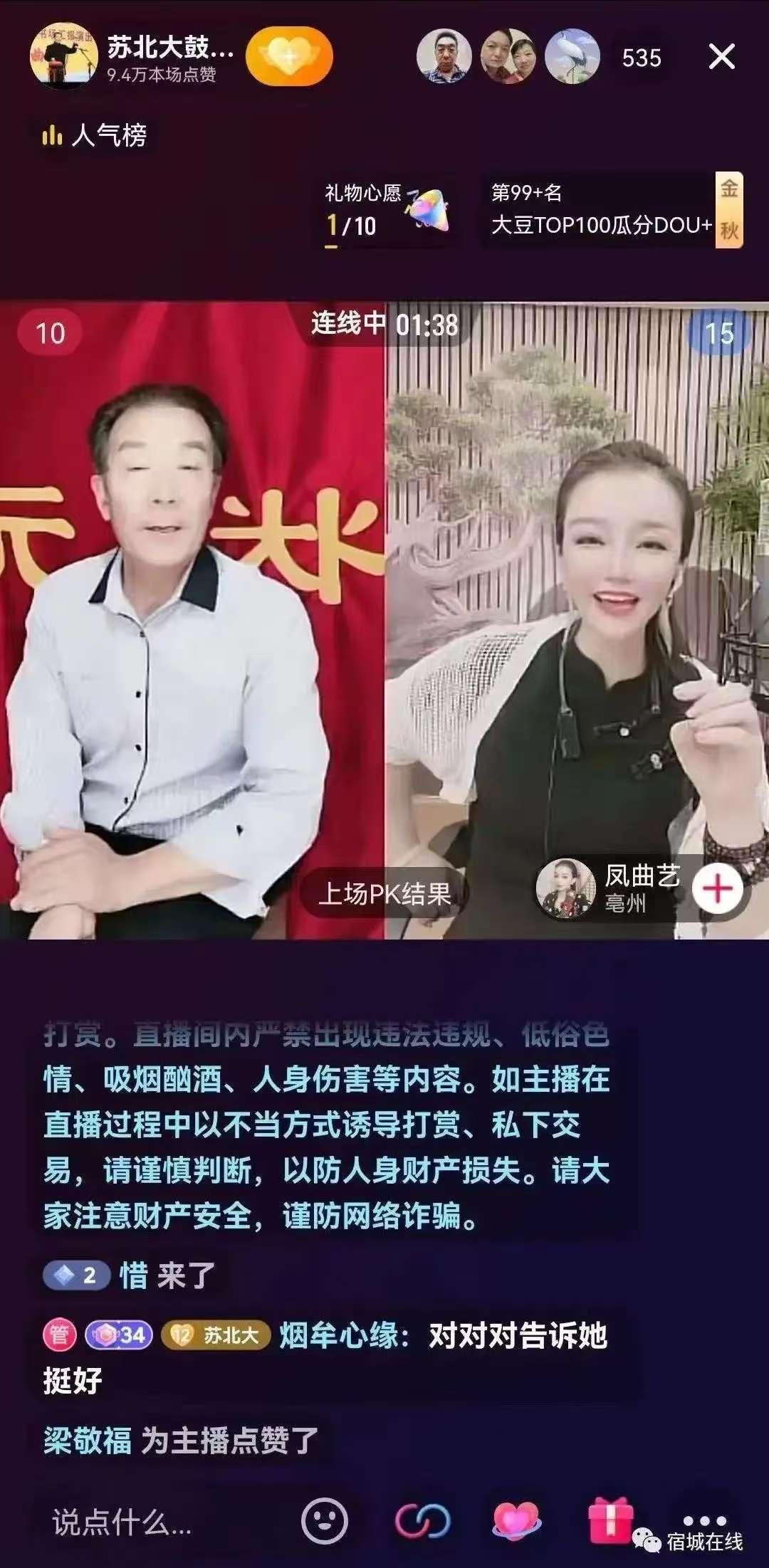Open 凤曲艺 profile avatar
The image size is (769, 1568).
pos(566,888)
